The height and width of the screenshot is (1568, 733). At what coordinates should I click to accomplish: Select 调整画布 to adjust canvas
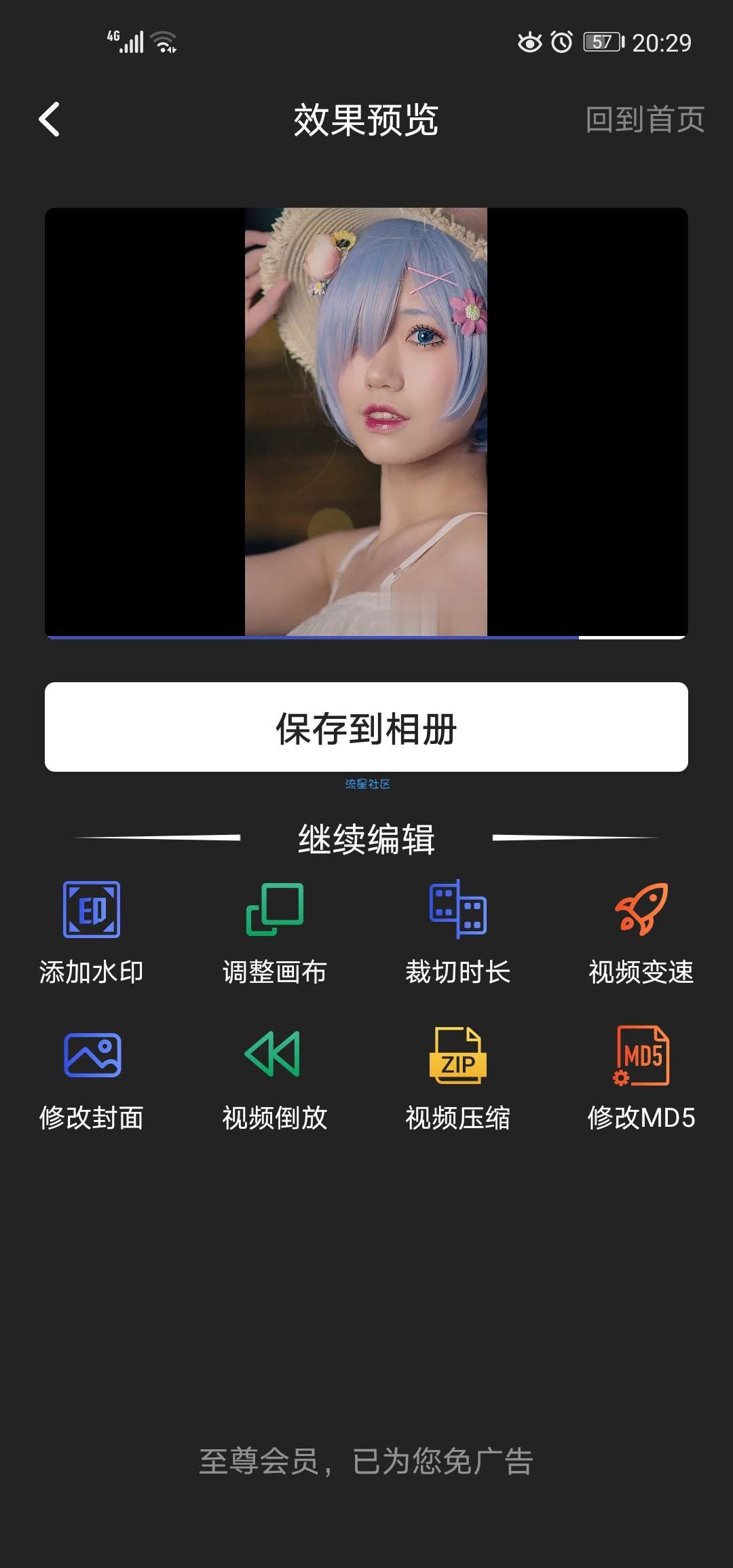coord(275,931)
